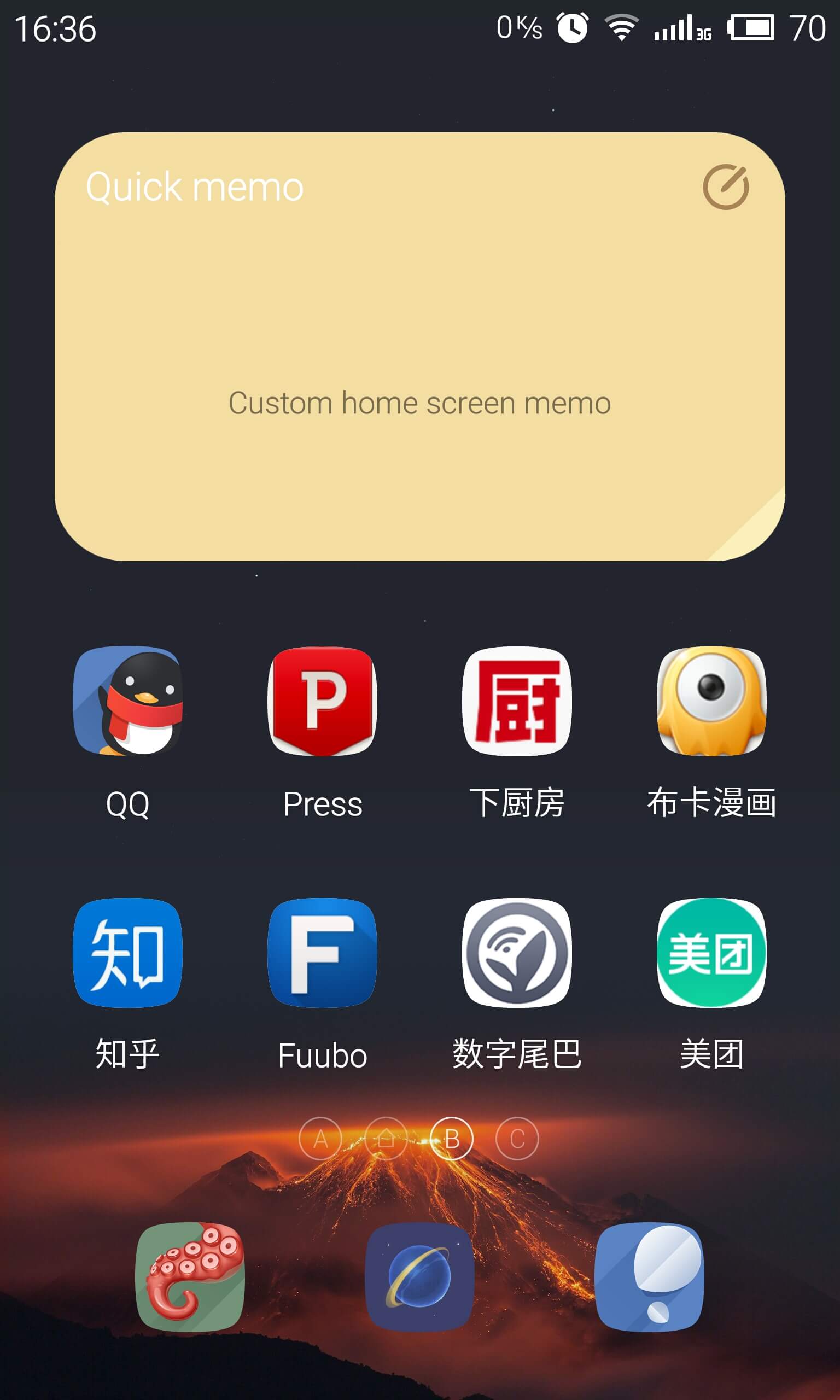Screen dimensions: 840x1400
Task: Go to the main home page indicator
Action: [386, 1139]
